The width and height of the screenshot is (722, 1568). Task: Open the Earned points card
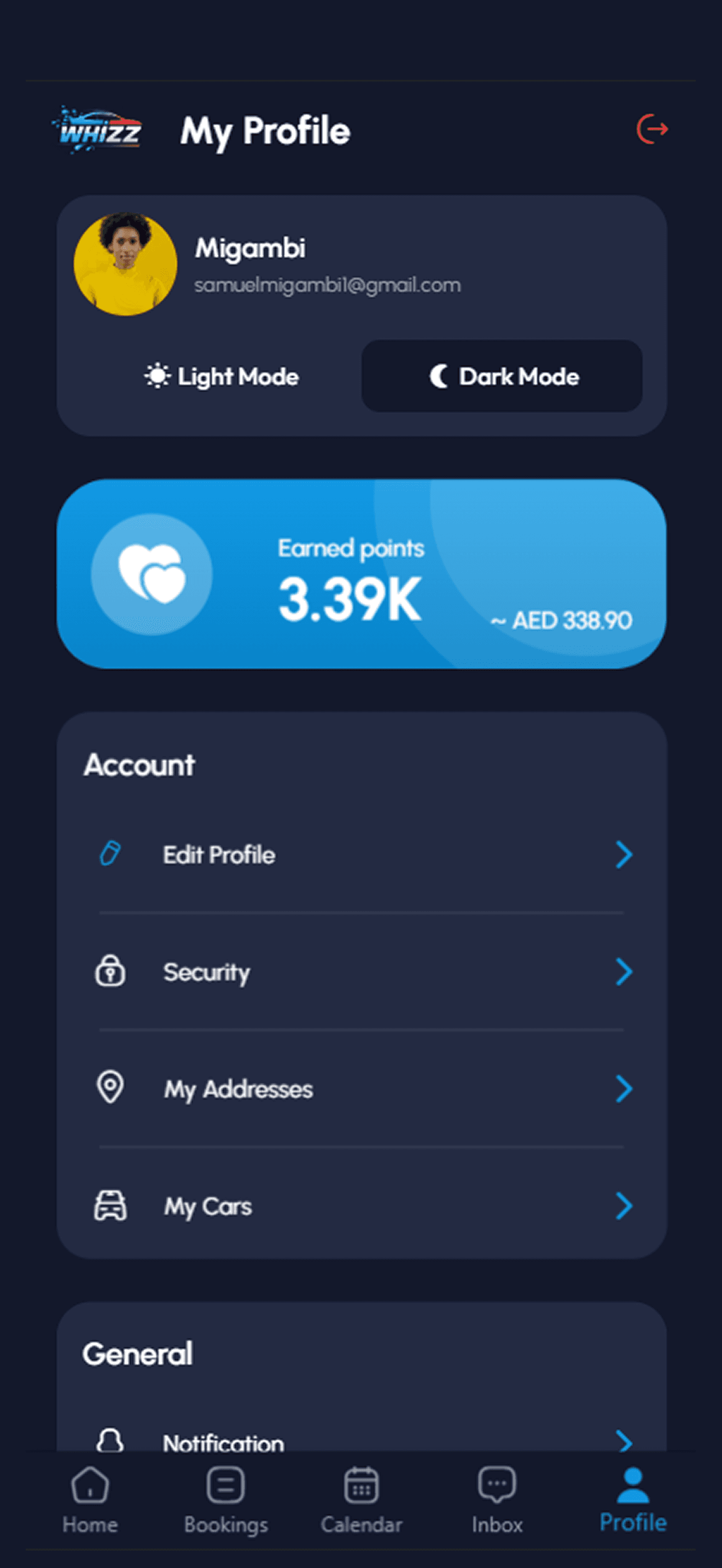(x=361, y=574)
